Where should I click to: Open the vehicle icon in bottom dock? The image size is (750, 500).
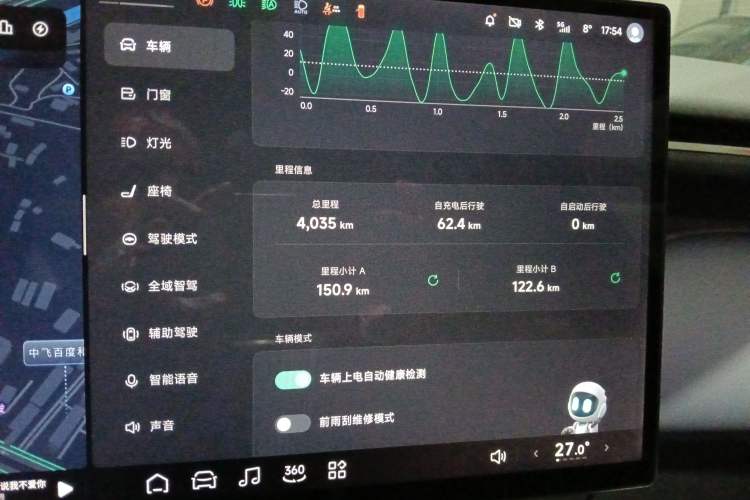click(203, 479)
